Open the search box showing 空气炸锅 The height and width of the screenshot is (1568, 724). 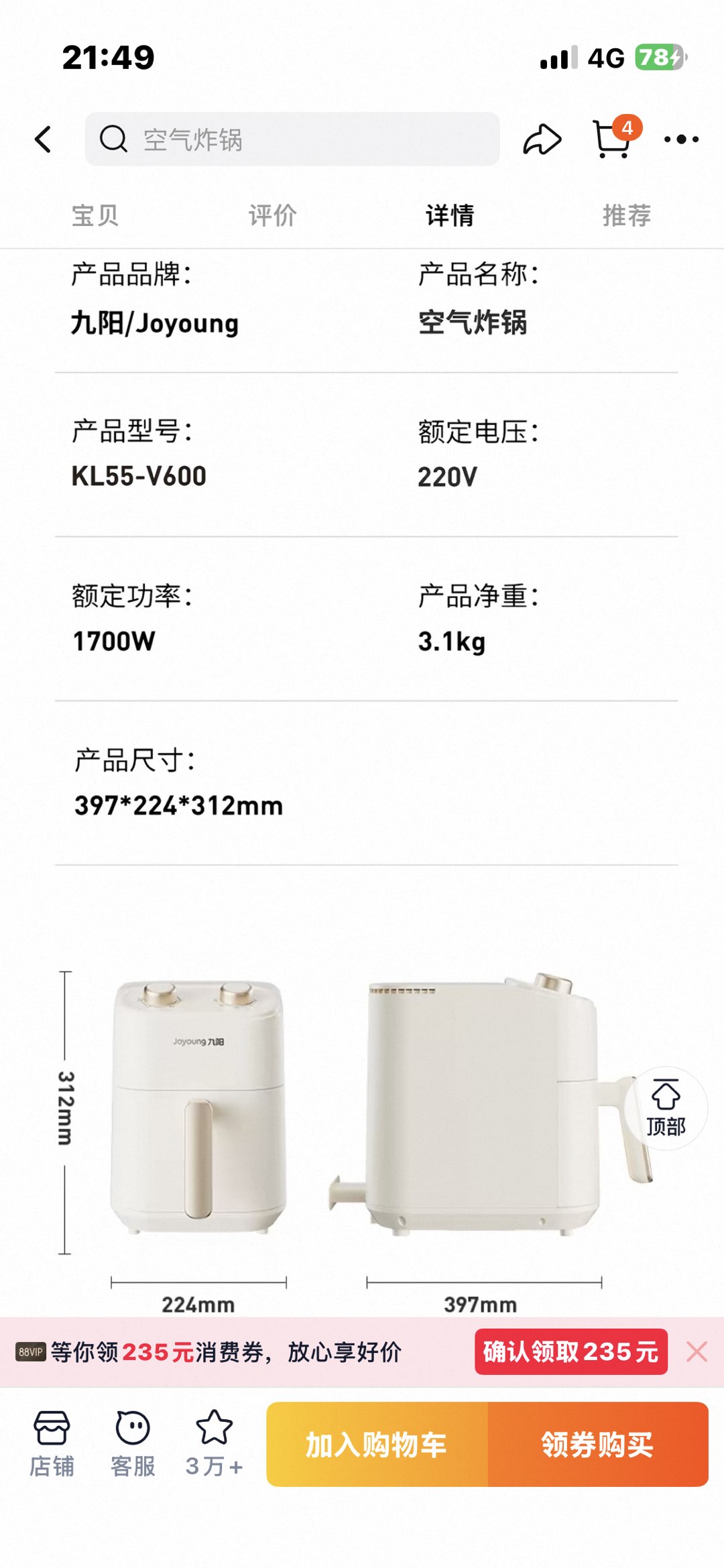point(292,139)
